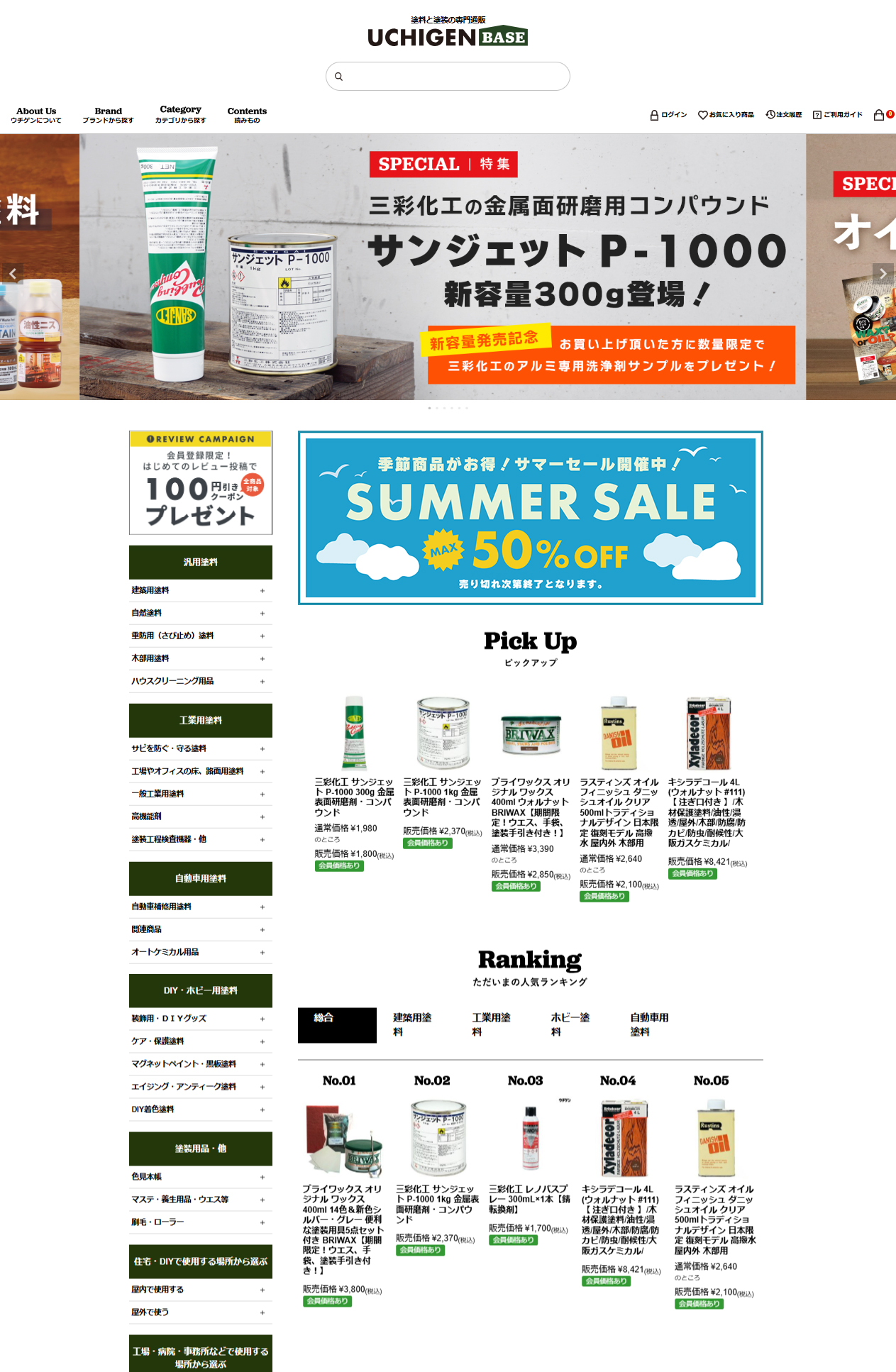Open the About Us menu
The height and width of the screenshot is (1372, 896).
coord(36,115)
